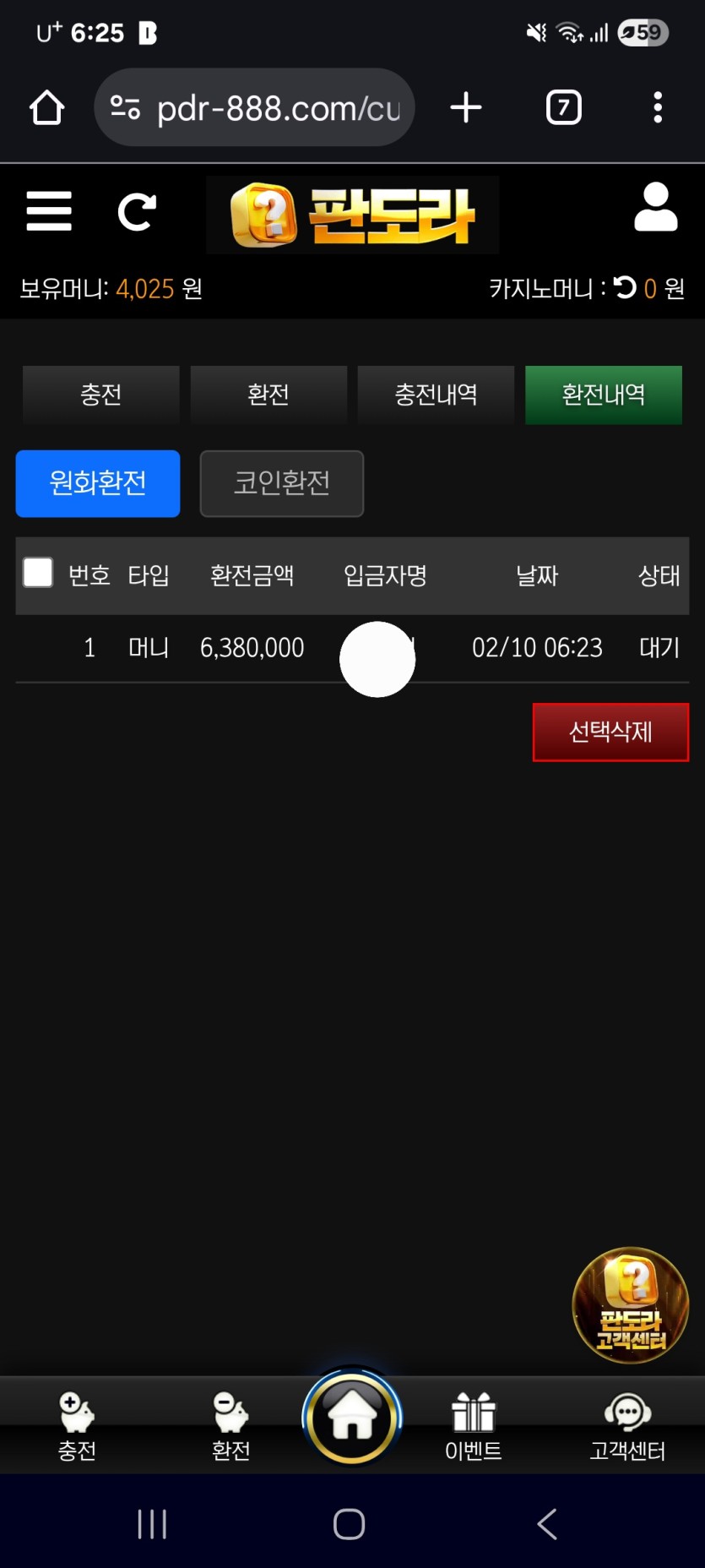Open the browser's three-dot overflow menu
This screenshot has height=1568, width=705.
[658, 108]
